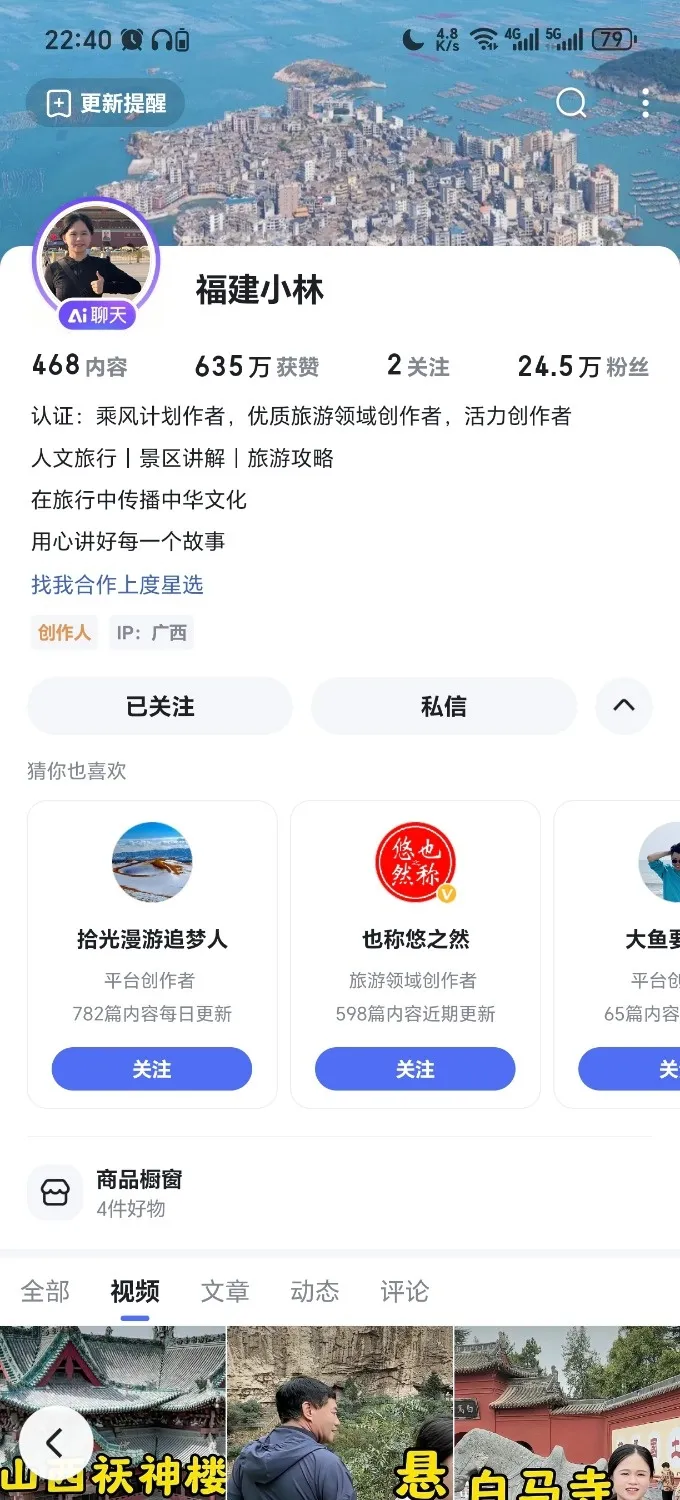Switch to the 评论 tab
The height and width of the screenshot is (1500, 680).
[x=405, y=1291]
